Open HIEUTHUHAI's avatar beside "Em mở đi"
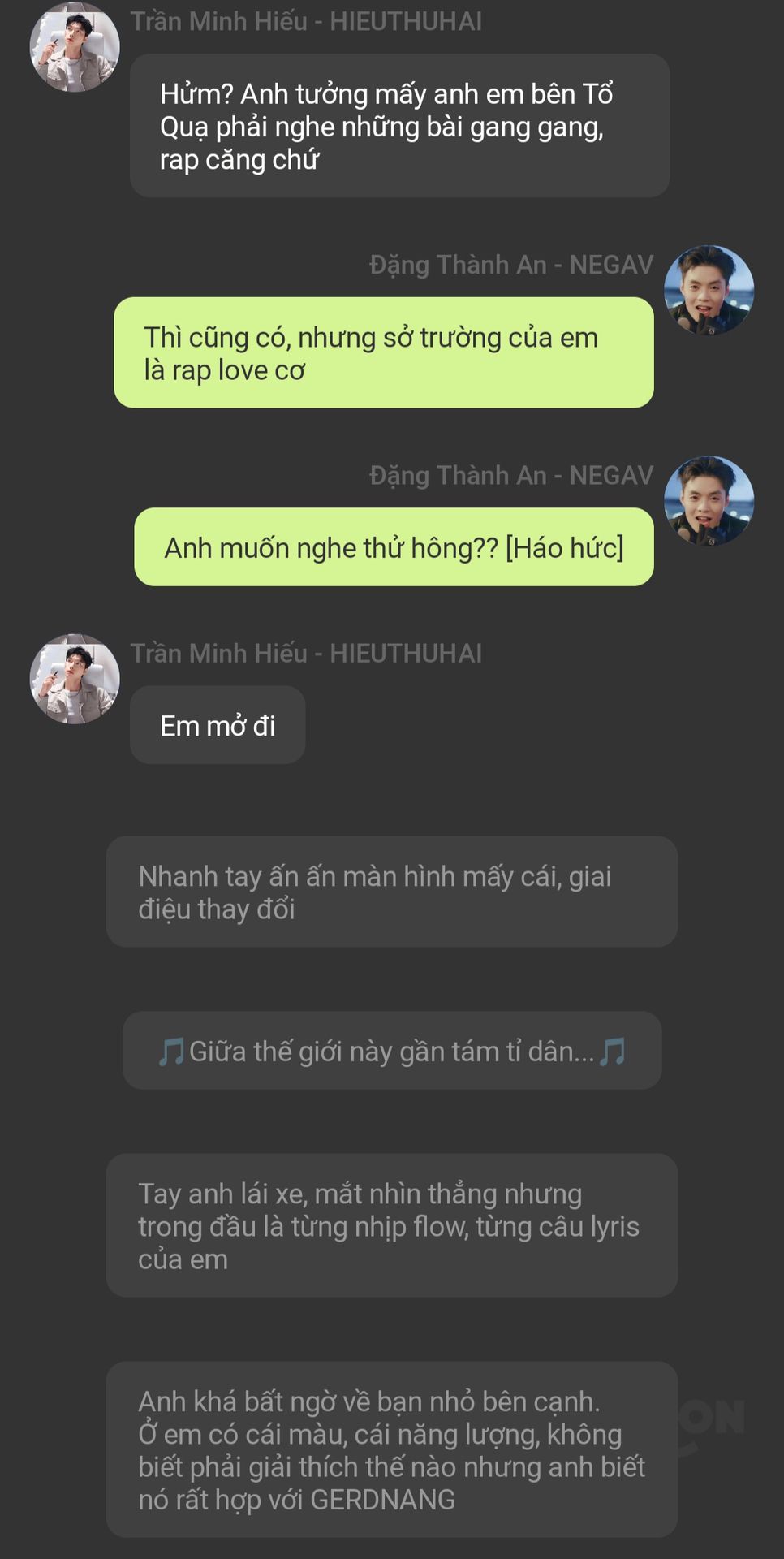Screen dimensions: 784x1559 [x=75, y=679]
